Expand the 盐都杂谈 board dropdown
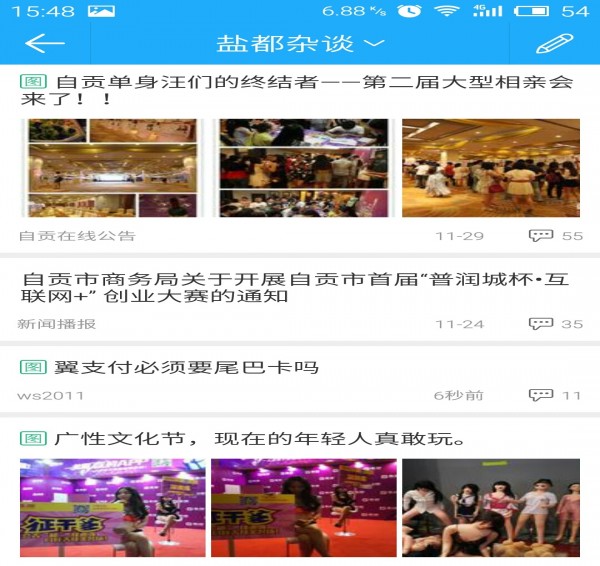 coord(300,43)
